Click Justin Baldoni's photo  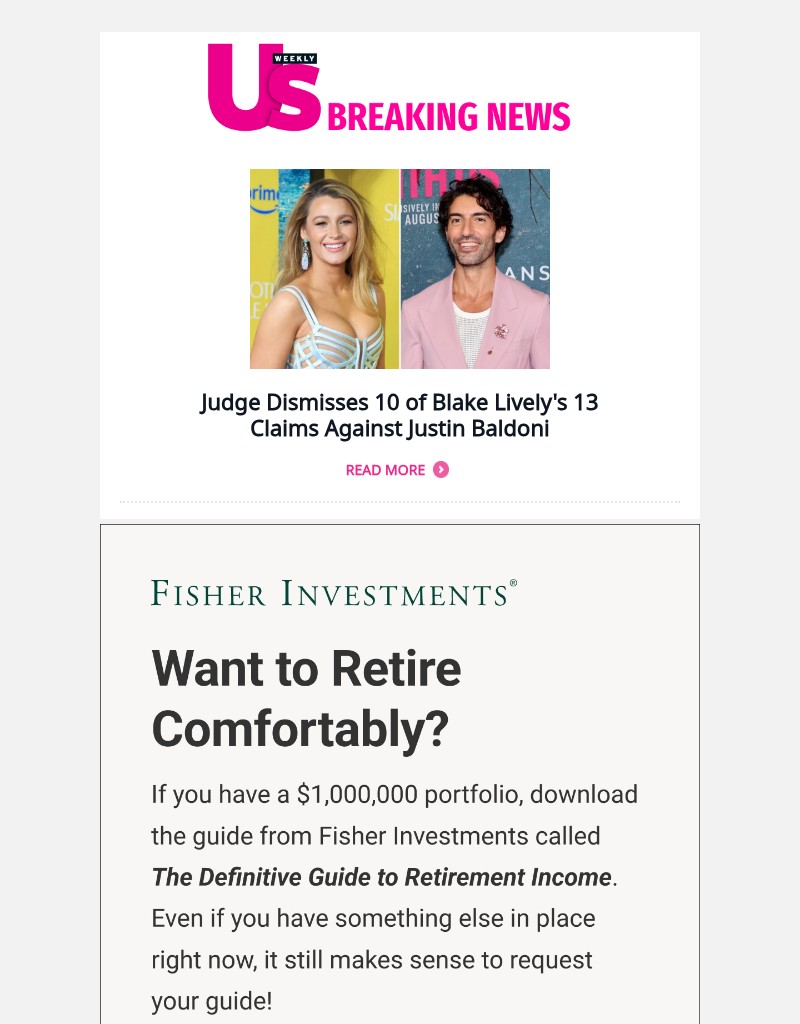point(474,268)
